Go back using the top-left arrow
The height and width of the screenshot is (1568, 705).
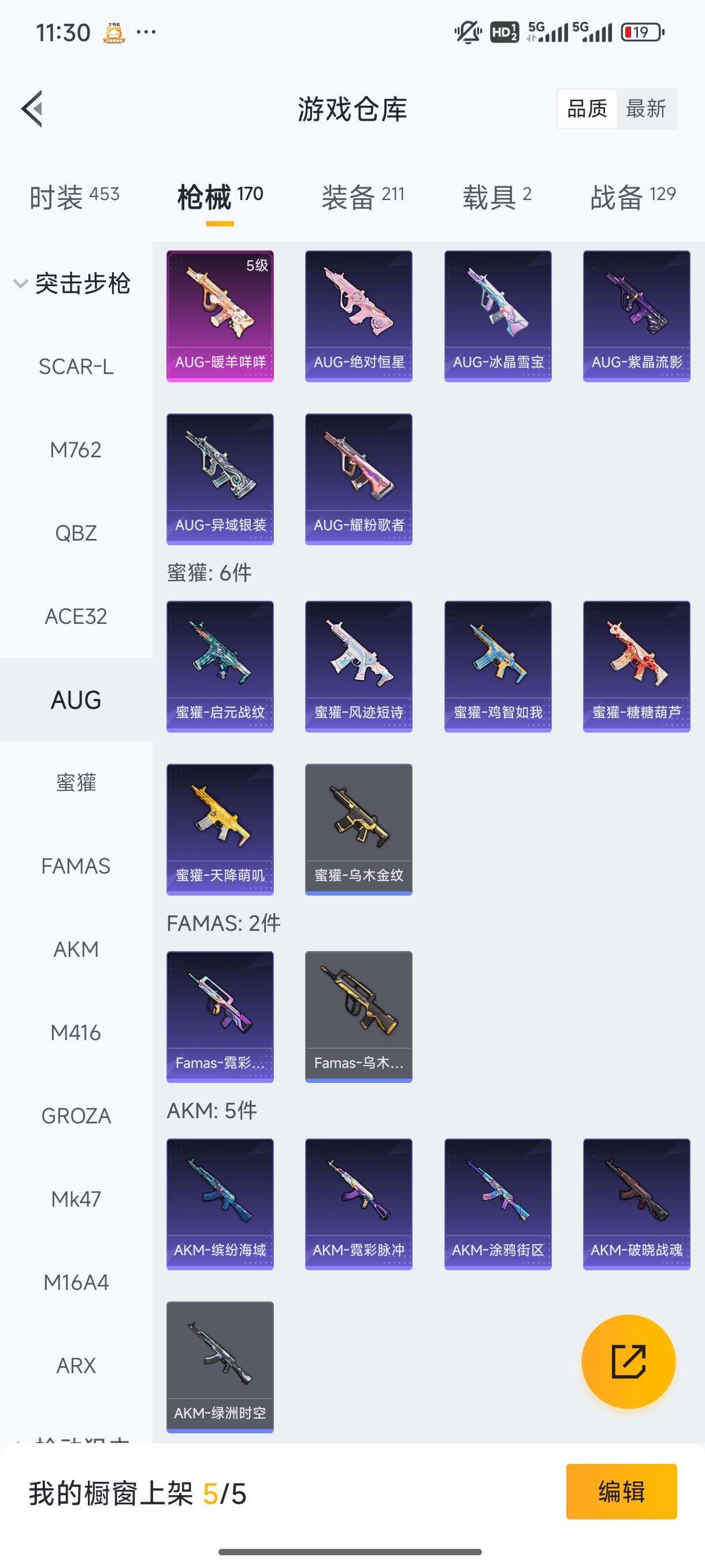(32, 109)
